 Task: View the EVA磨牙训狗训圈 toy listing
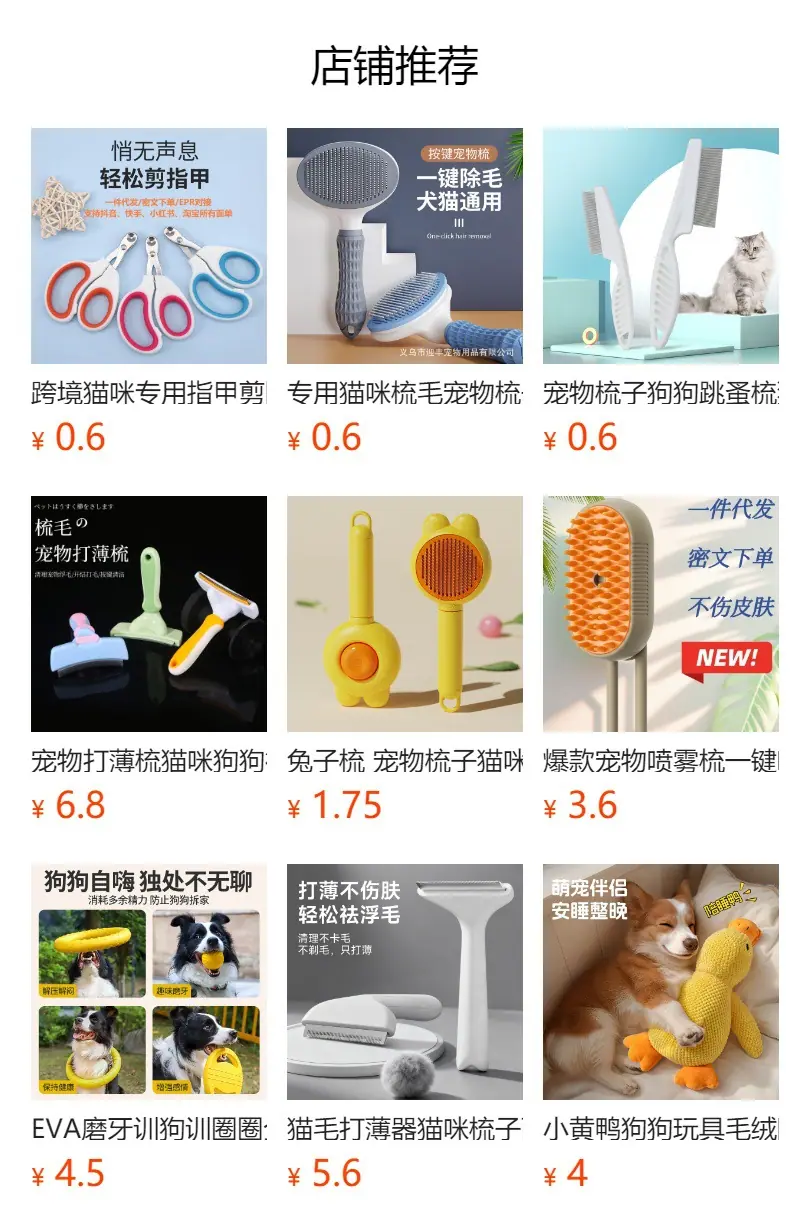click(149, 1028)
